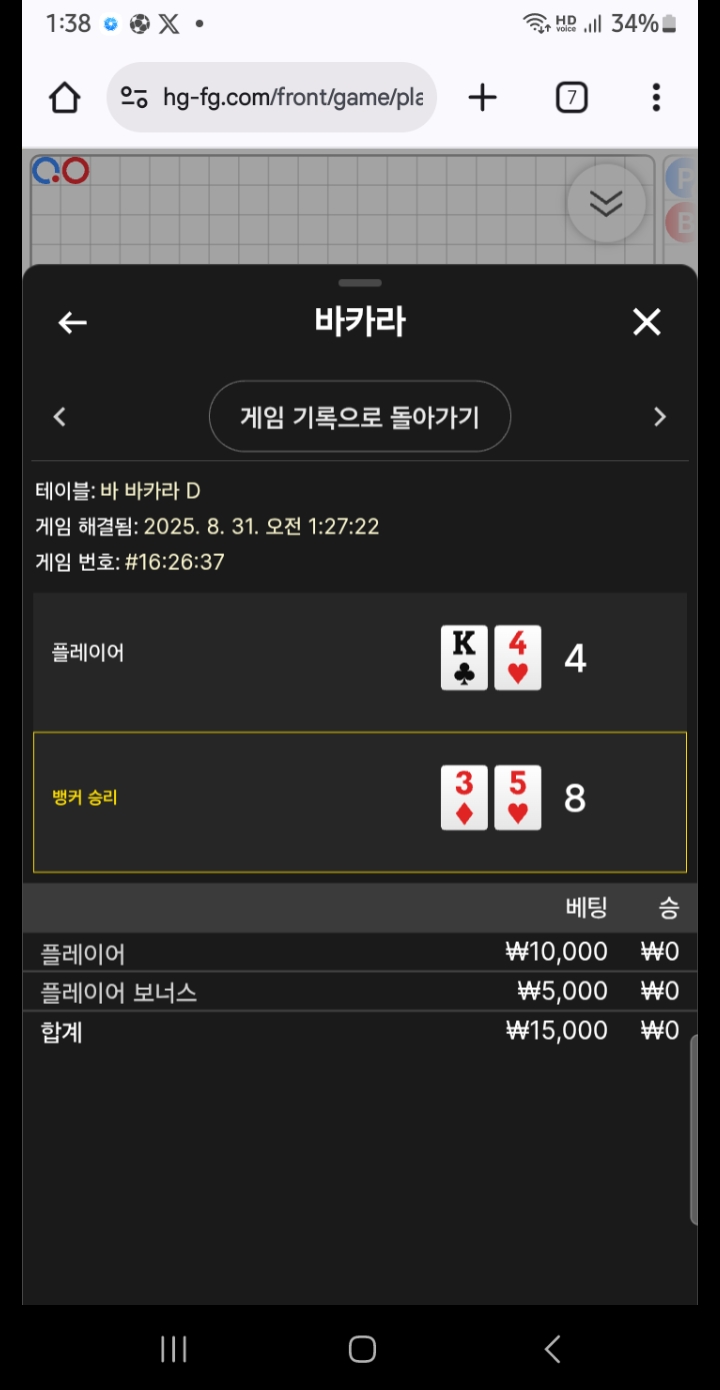Tap the hg-fg.com address bar
The image size is (720, 1390).
tap(272, 97)
